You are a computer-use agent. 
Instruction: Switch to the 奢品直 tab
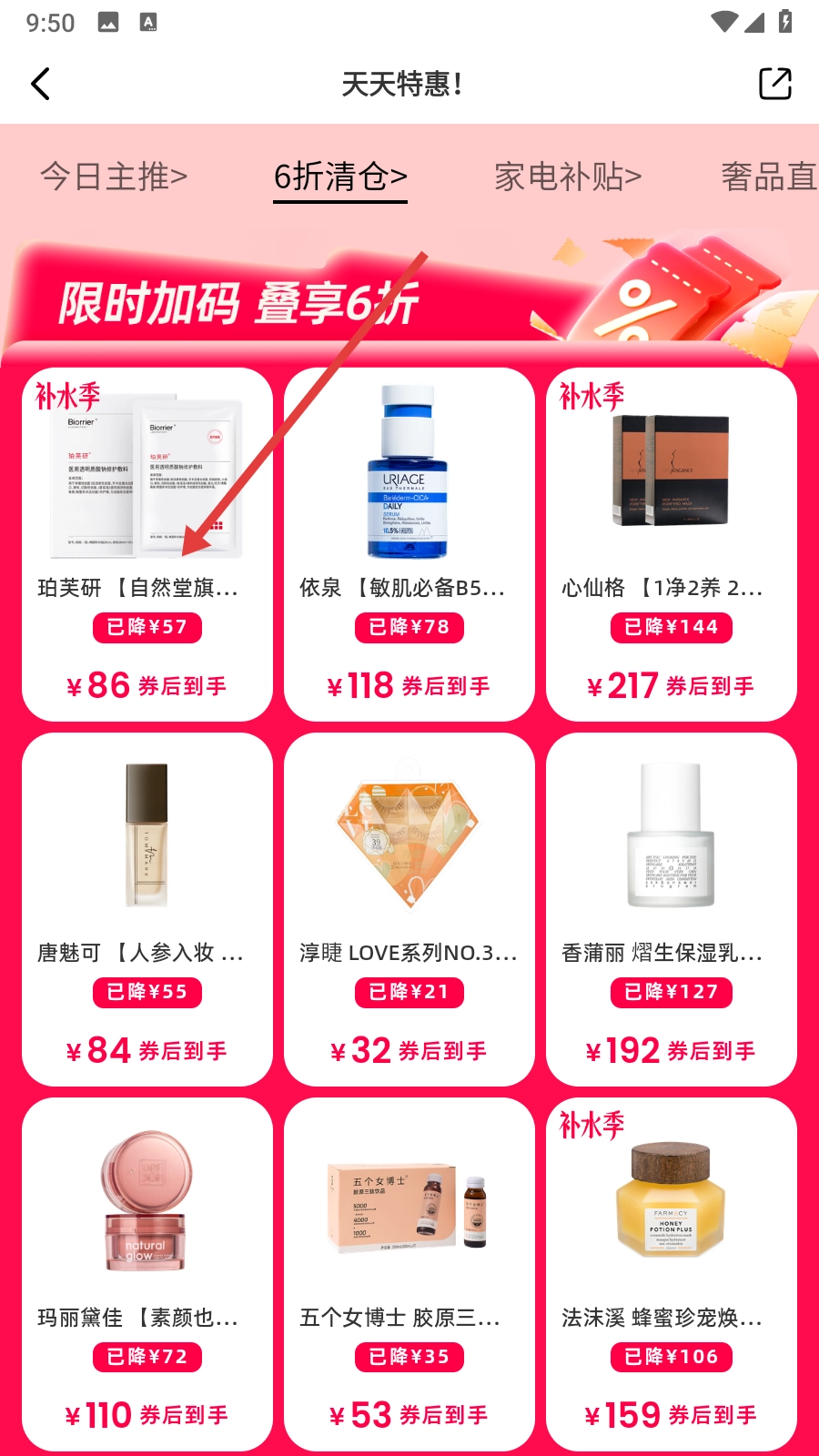click(x=768, y=176)
